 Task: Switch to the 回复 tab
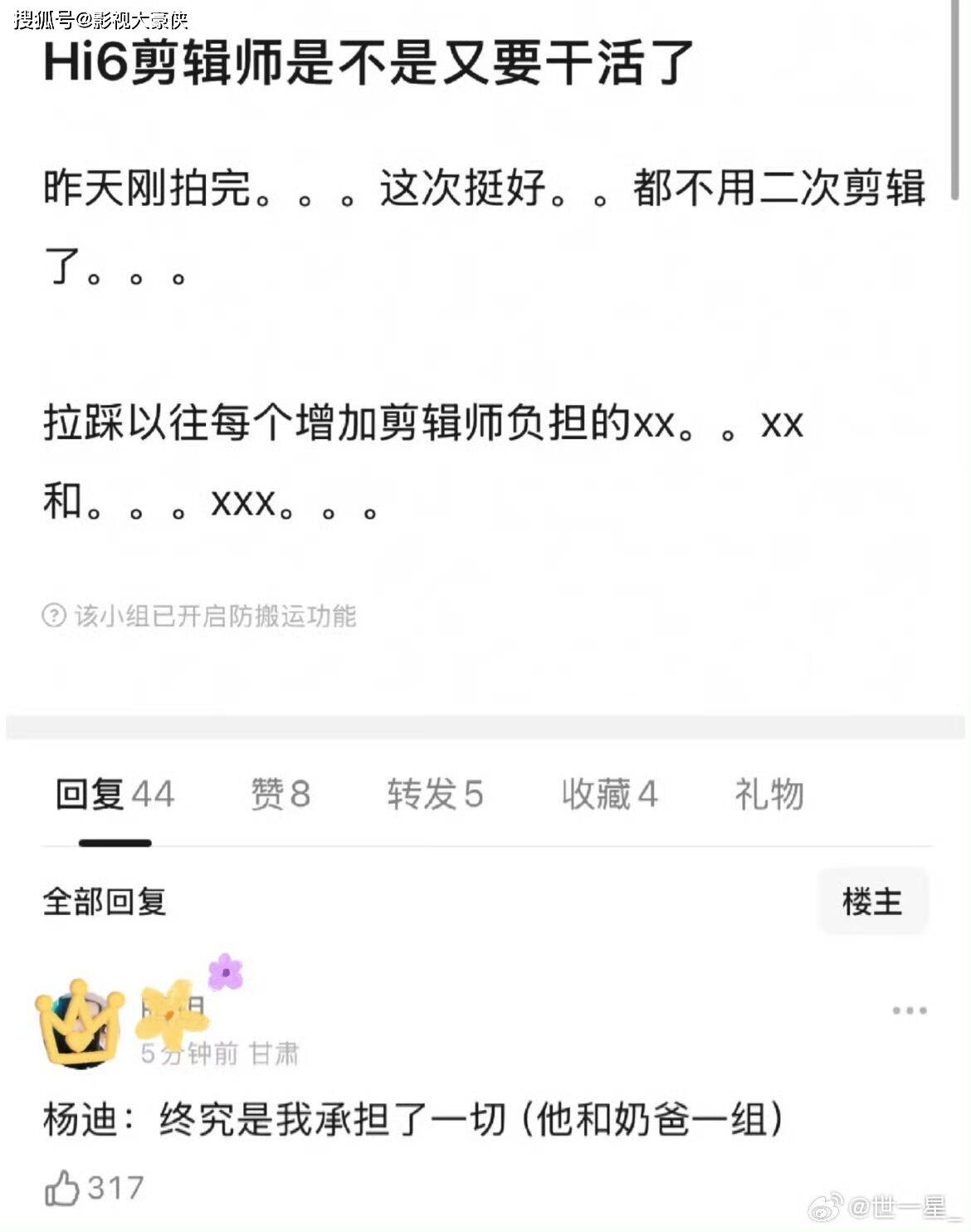tap(115, 794)
